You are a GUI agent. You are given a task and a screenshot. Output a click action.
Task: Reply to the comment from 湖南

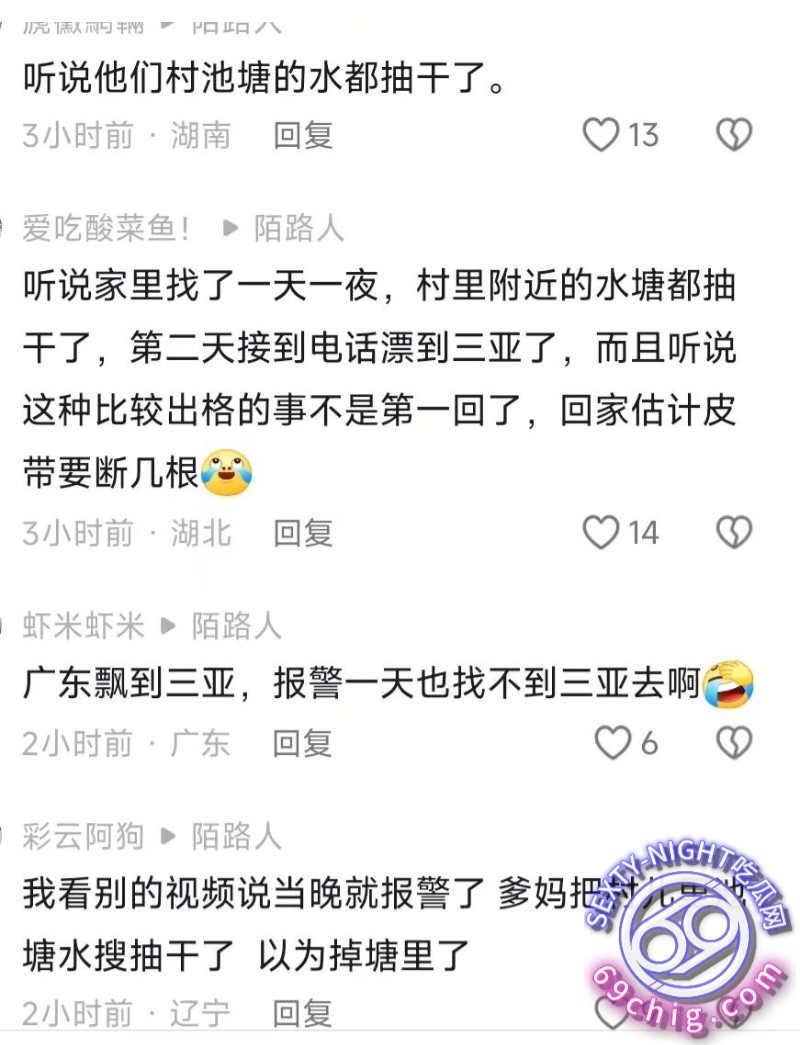pyautogui.click(x=303, y=135)
